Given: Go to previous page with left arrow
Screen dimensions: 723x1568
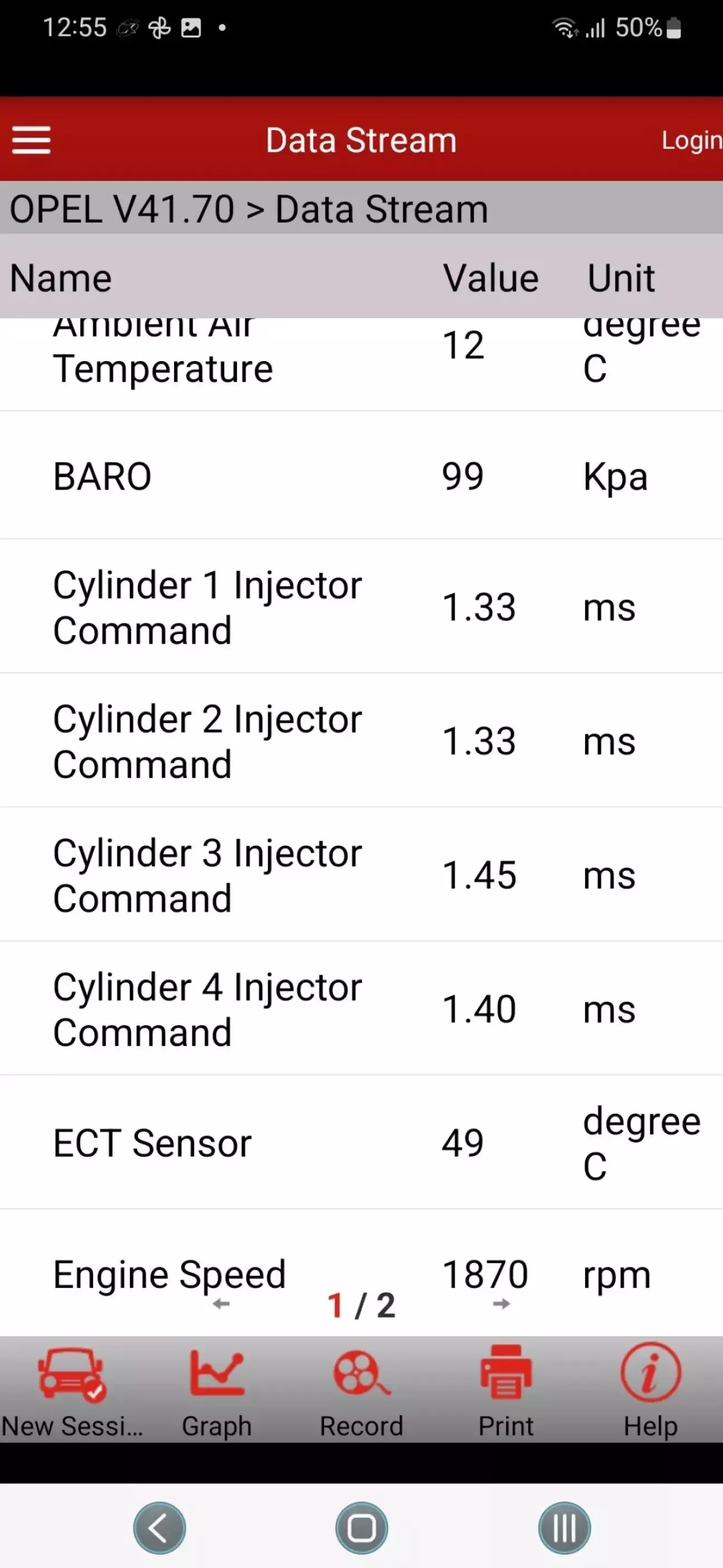Looking at the screenshot, I should coord(221,1304).
